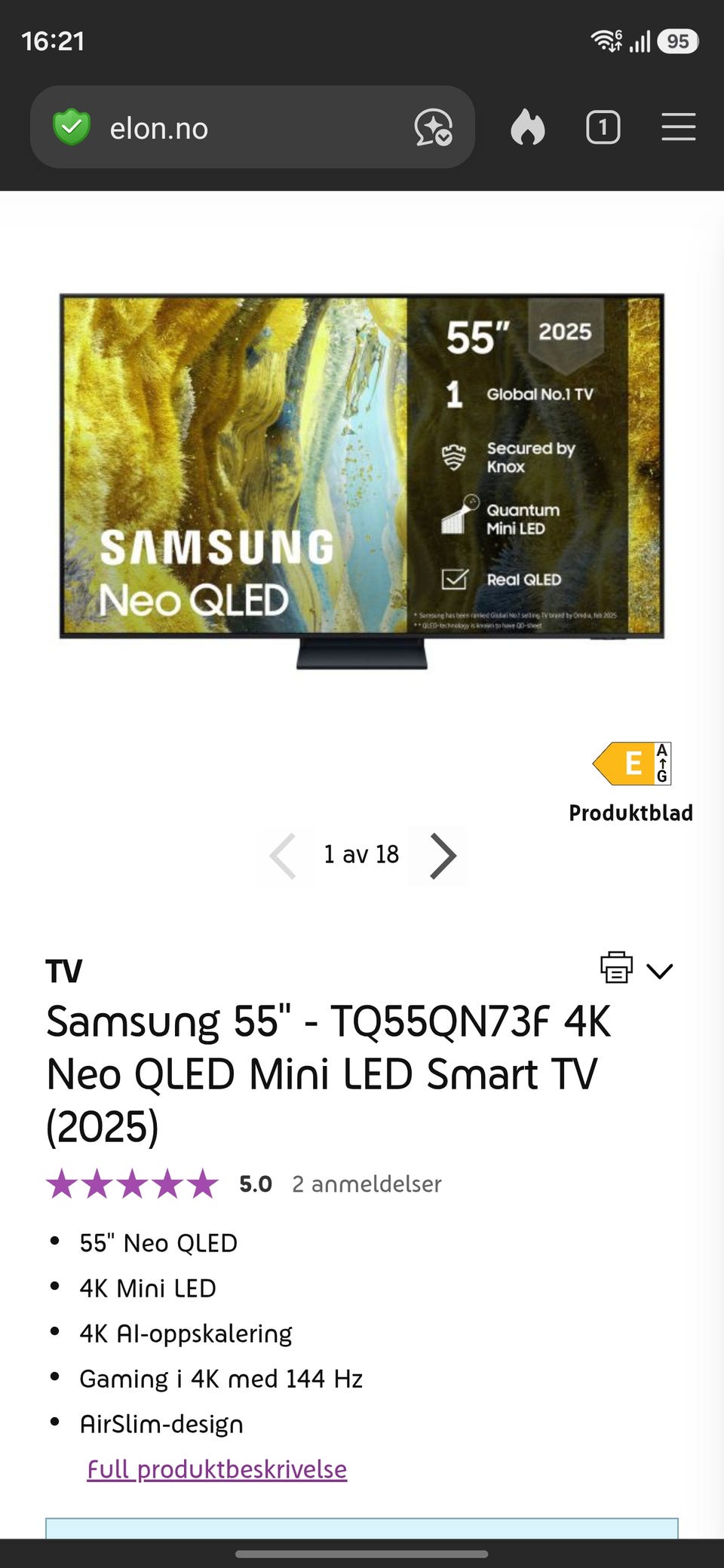Check the site security shield icon
Viewport: 724px width, 1568px height.
[x=72, y=127]
